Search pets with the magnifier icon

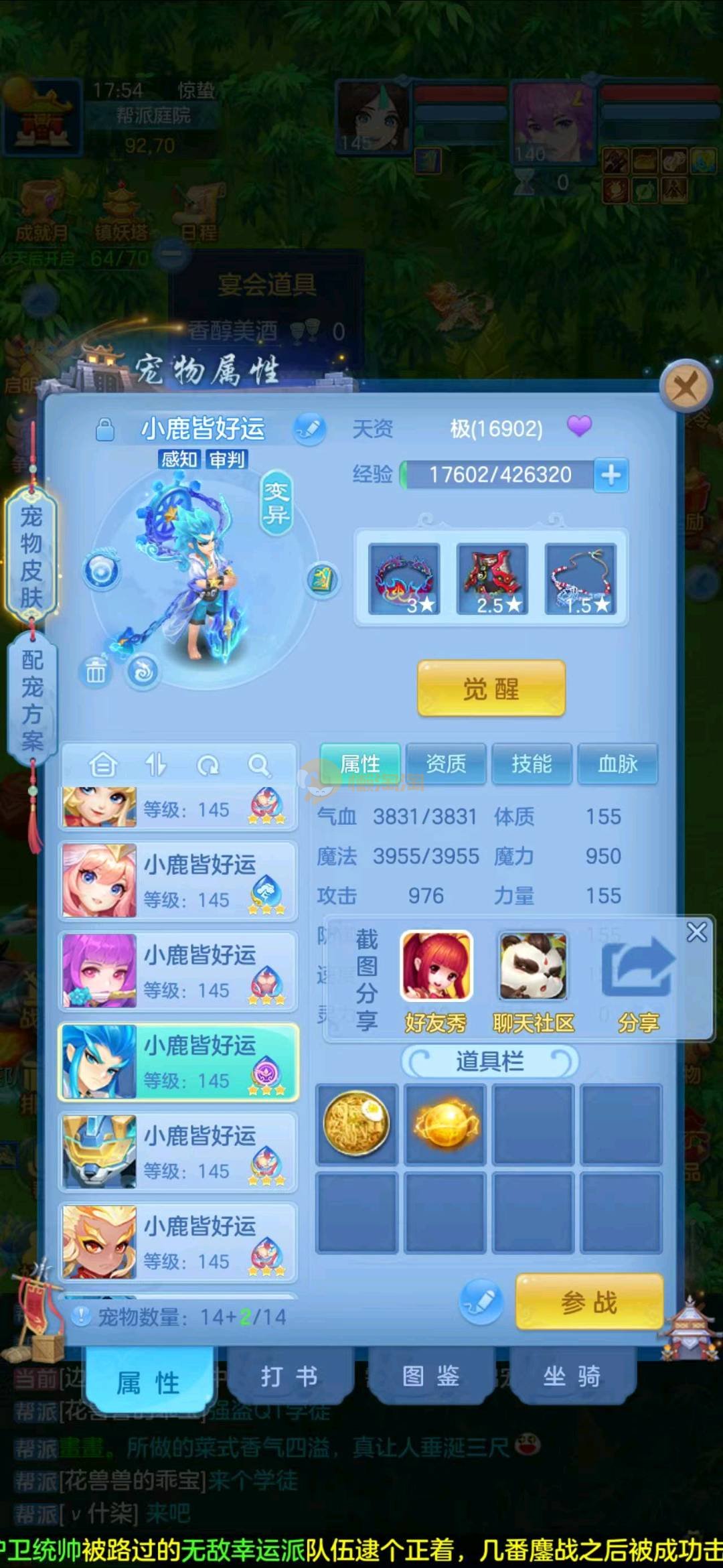pyautogui.click(x=259, y=764)
